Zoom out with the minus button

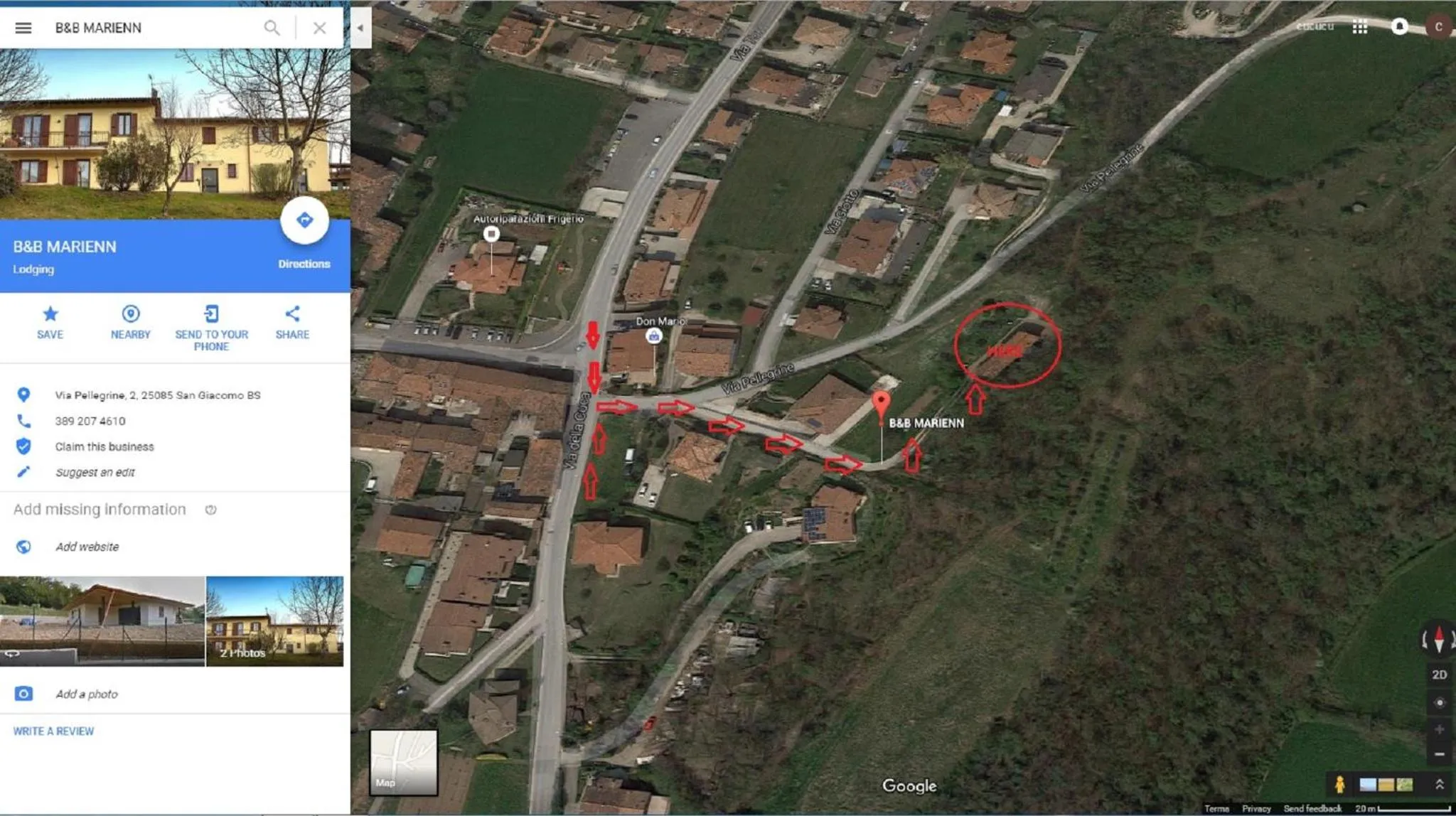(1439, 754)
